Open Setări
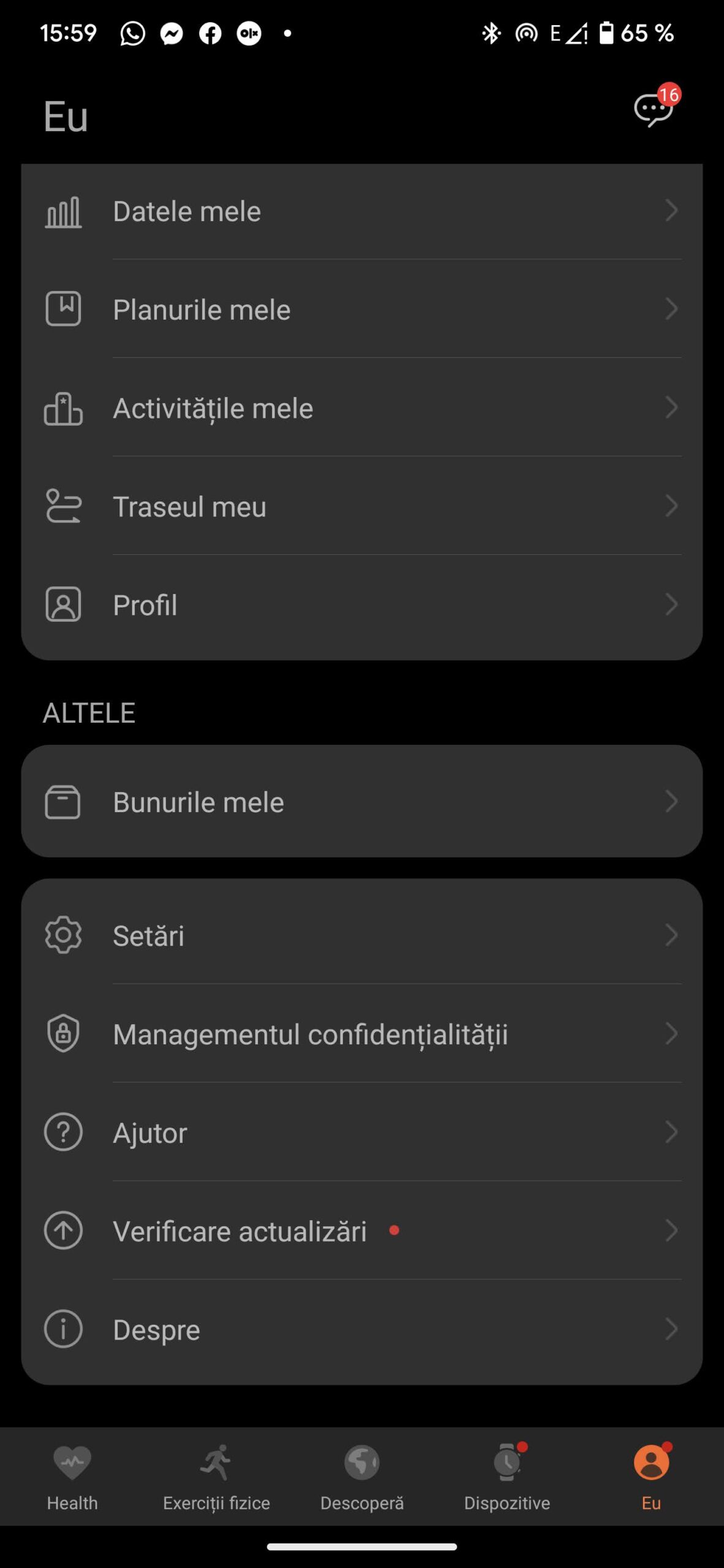The width and height of the screenshot is (724, 1568). tap(361, 935)
